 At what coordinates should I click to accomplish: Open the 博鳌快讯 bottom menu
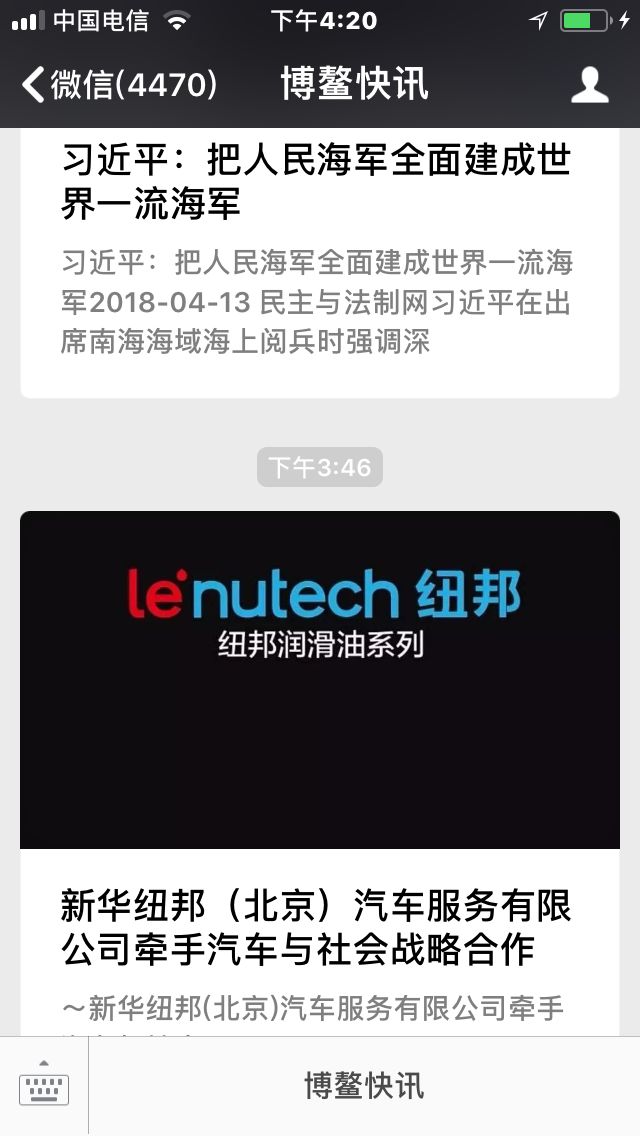click(x=364, y=1085)
